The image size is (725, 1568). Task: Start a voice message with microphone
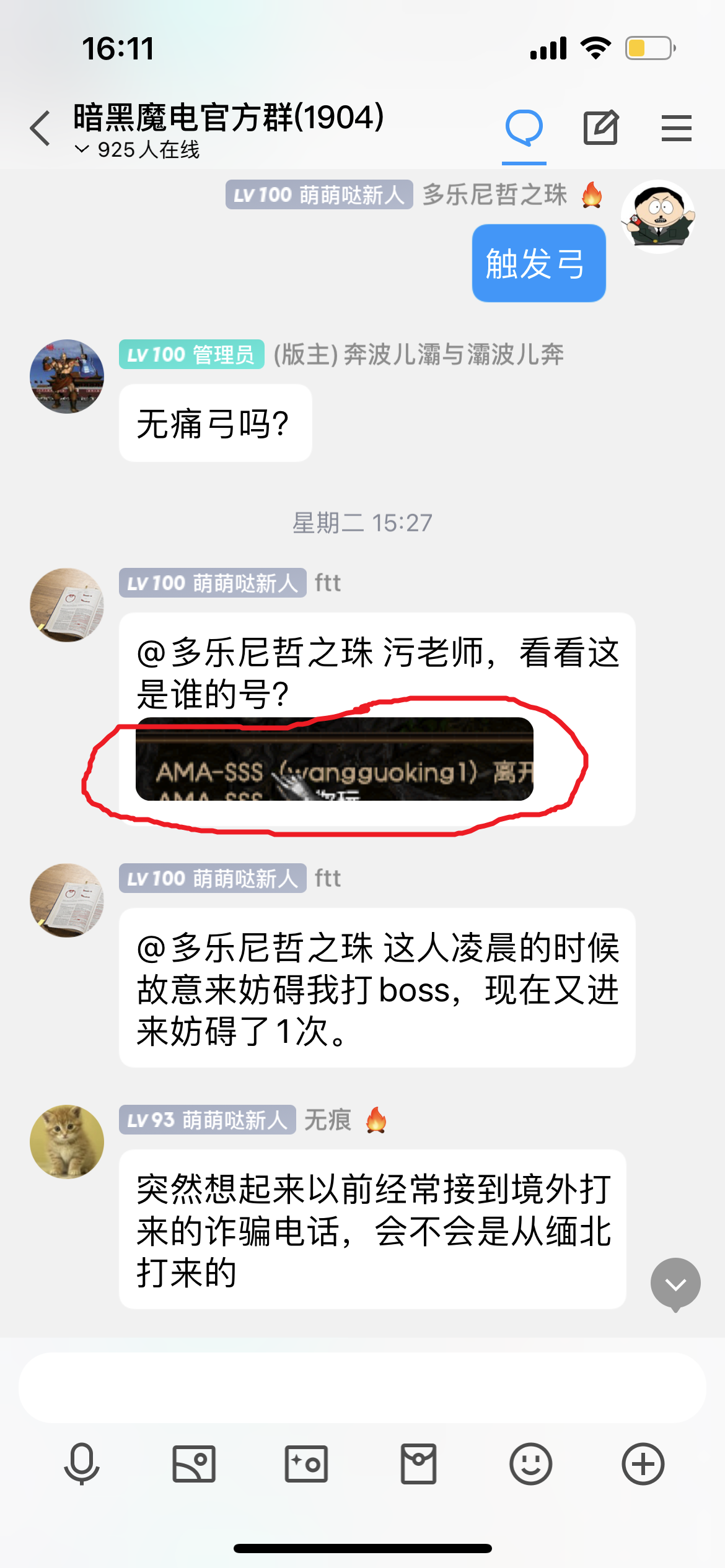point(82,1464)
